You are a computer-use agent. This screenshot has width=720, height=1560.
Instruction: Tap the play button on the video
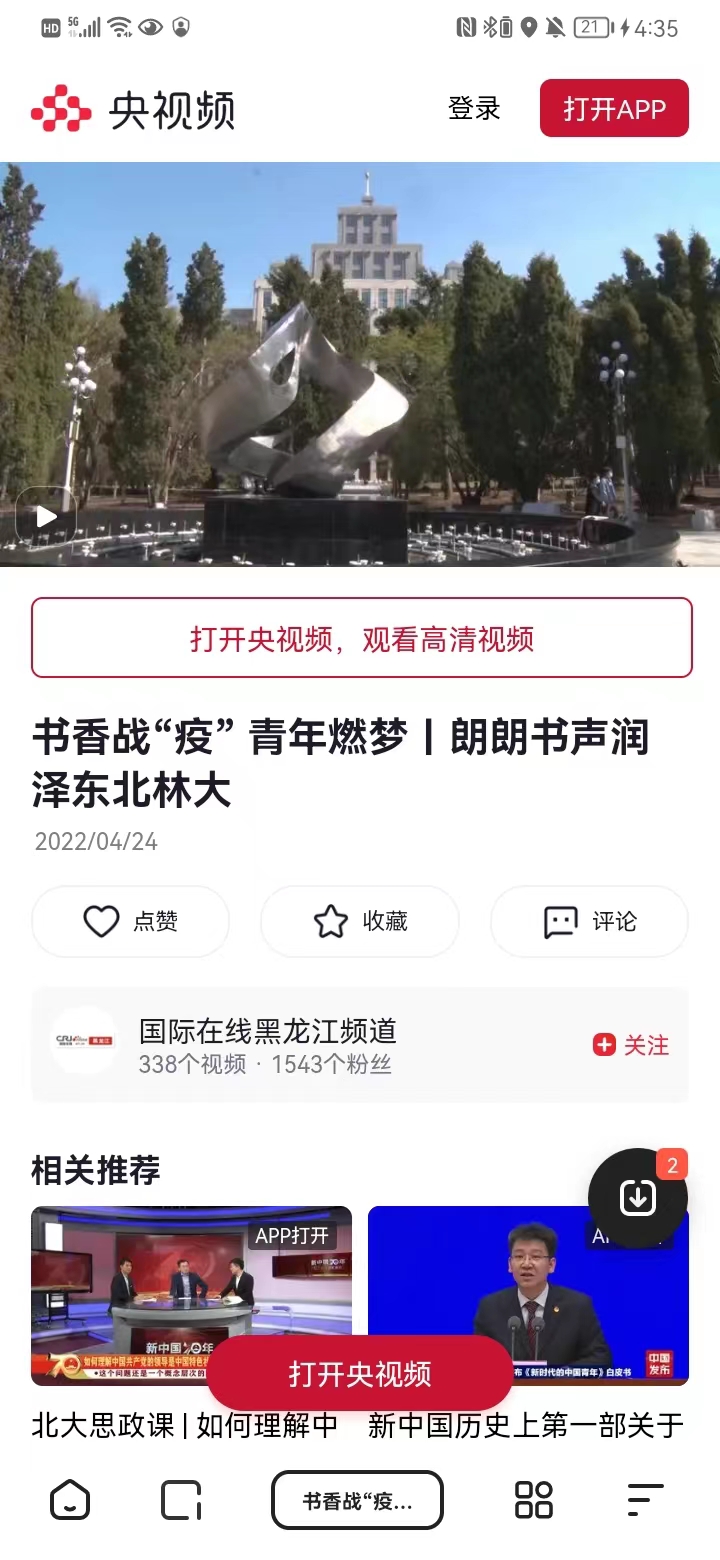pyautogui.click(x=45, y=516)
